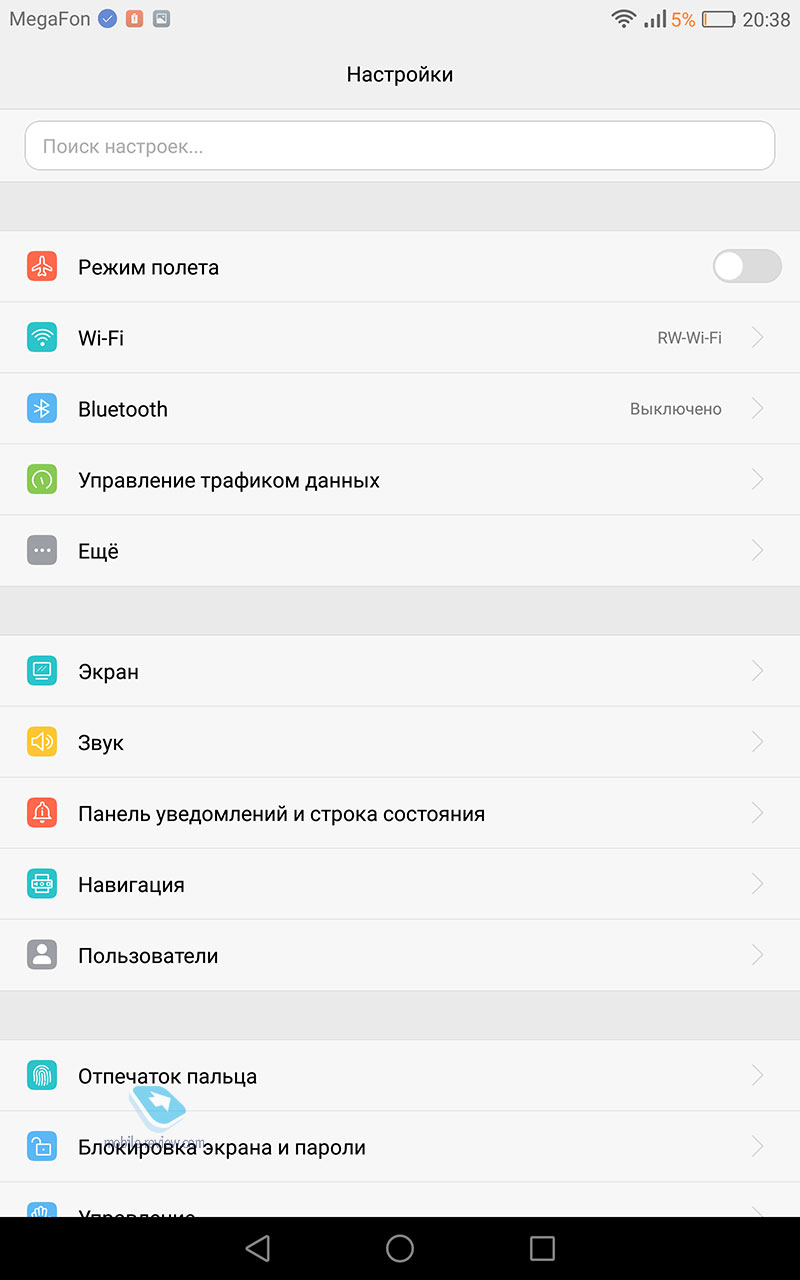The height and width of the screenshot is (1280, 800).
Task: Open Экран display settings
Action: coord(400,671)
